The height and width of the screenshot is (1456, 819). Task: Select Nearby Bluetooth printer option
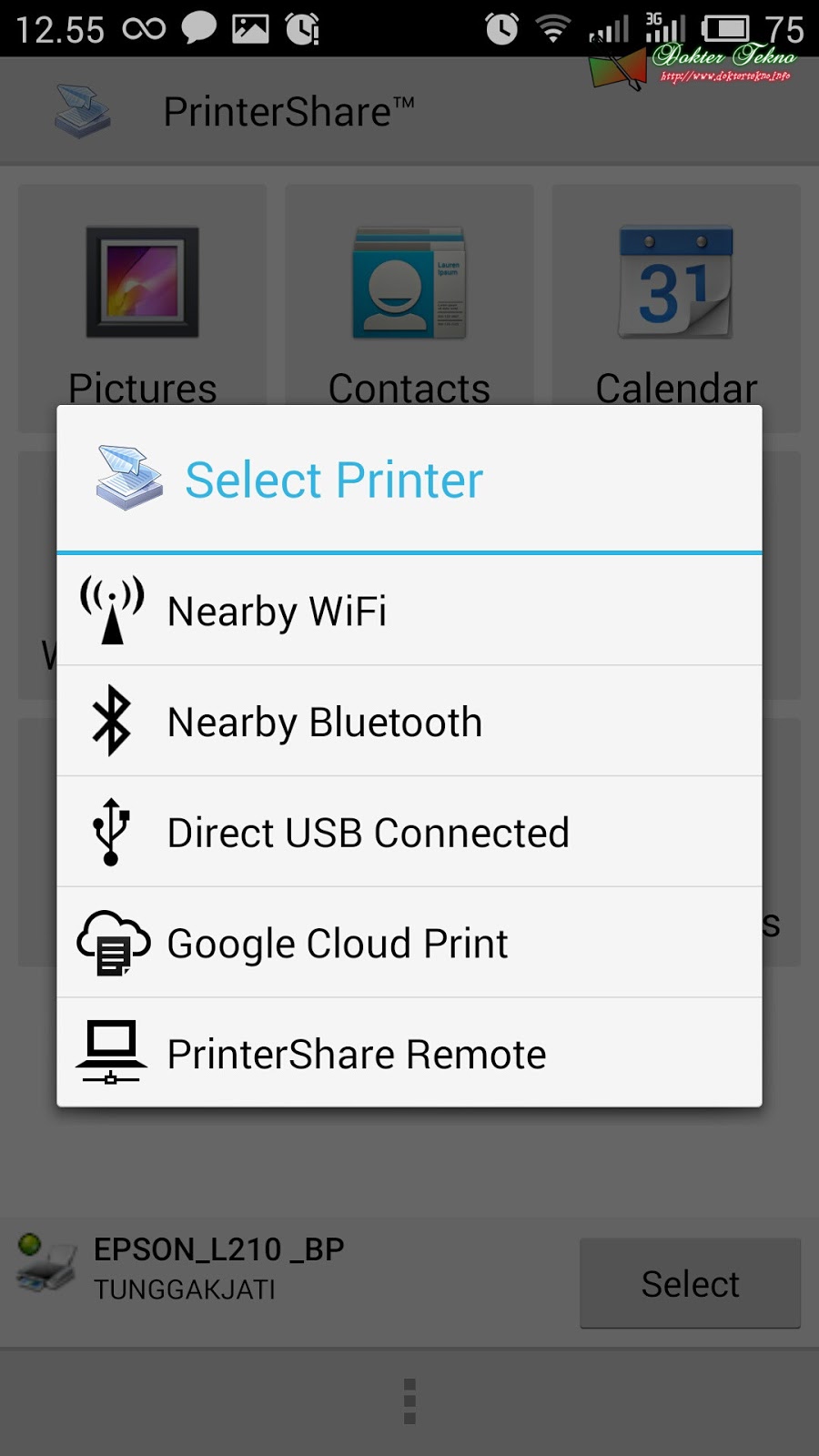click(409, 722)
